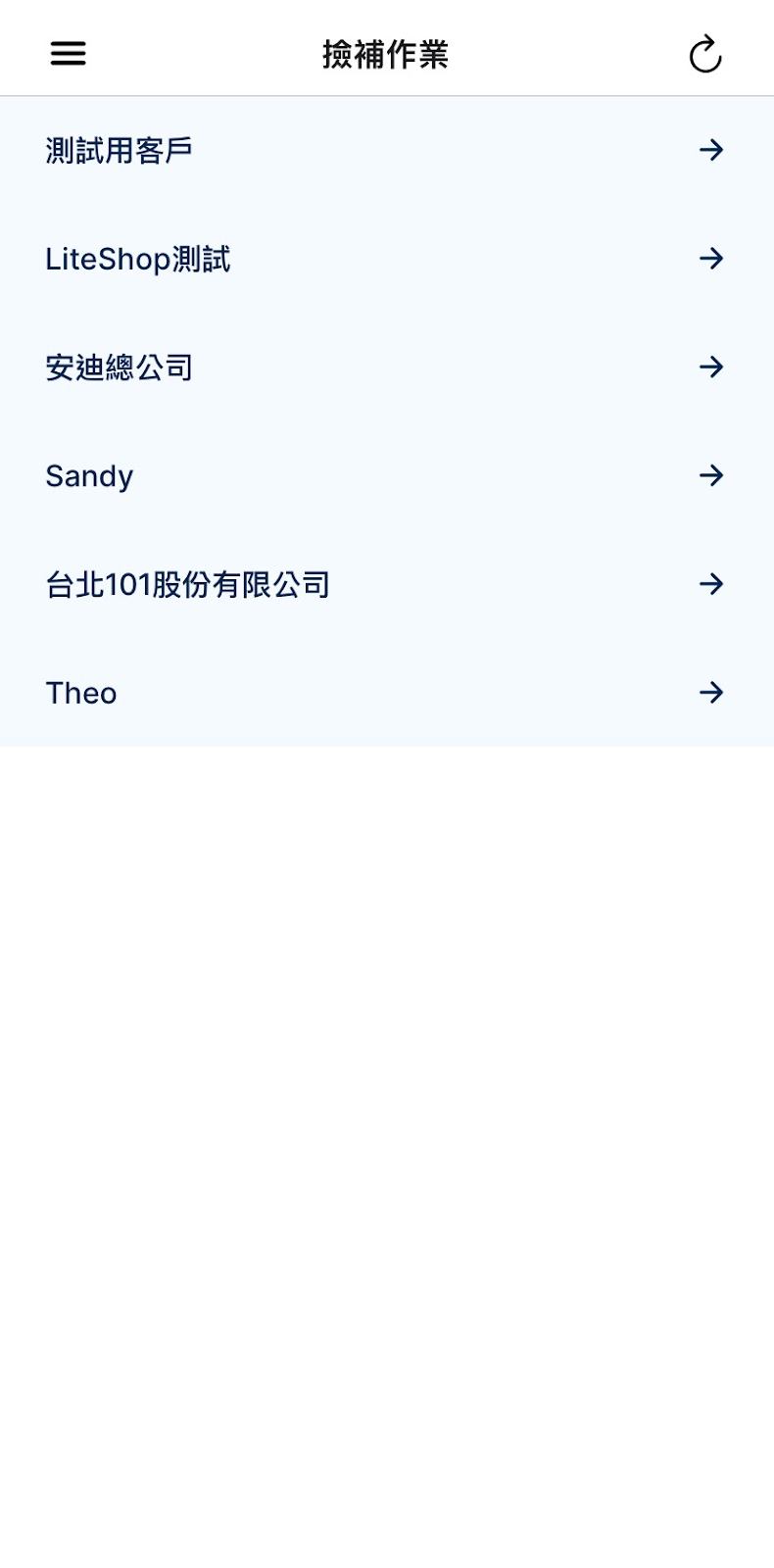Choose the Sandy customer row
Screen dimensions: 774x1568
(387, 476)
